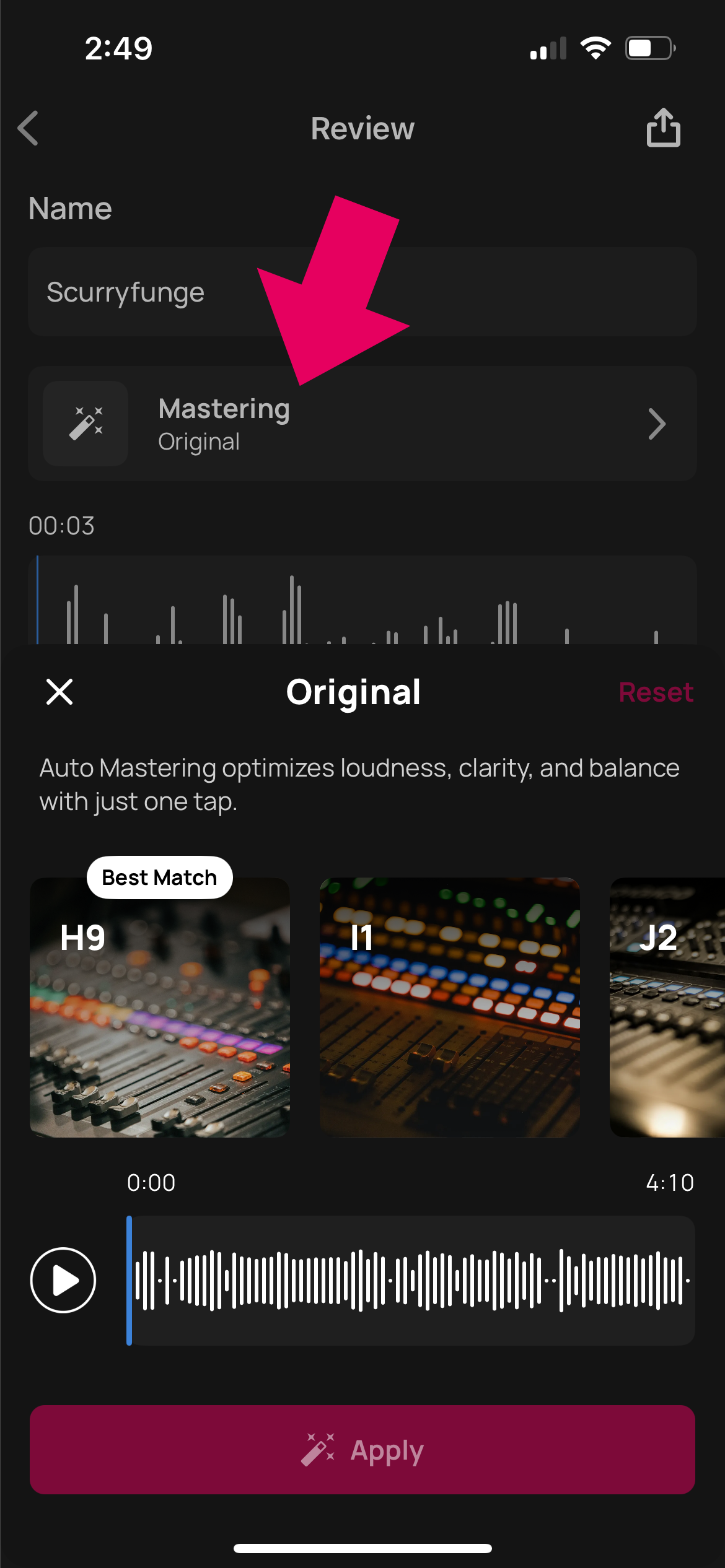Go back from the Review screen
This screenshot has height=1568, width=725.
pyautogui.click(x=29, y=128)
